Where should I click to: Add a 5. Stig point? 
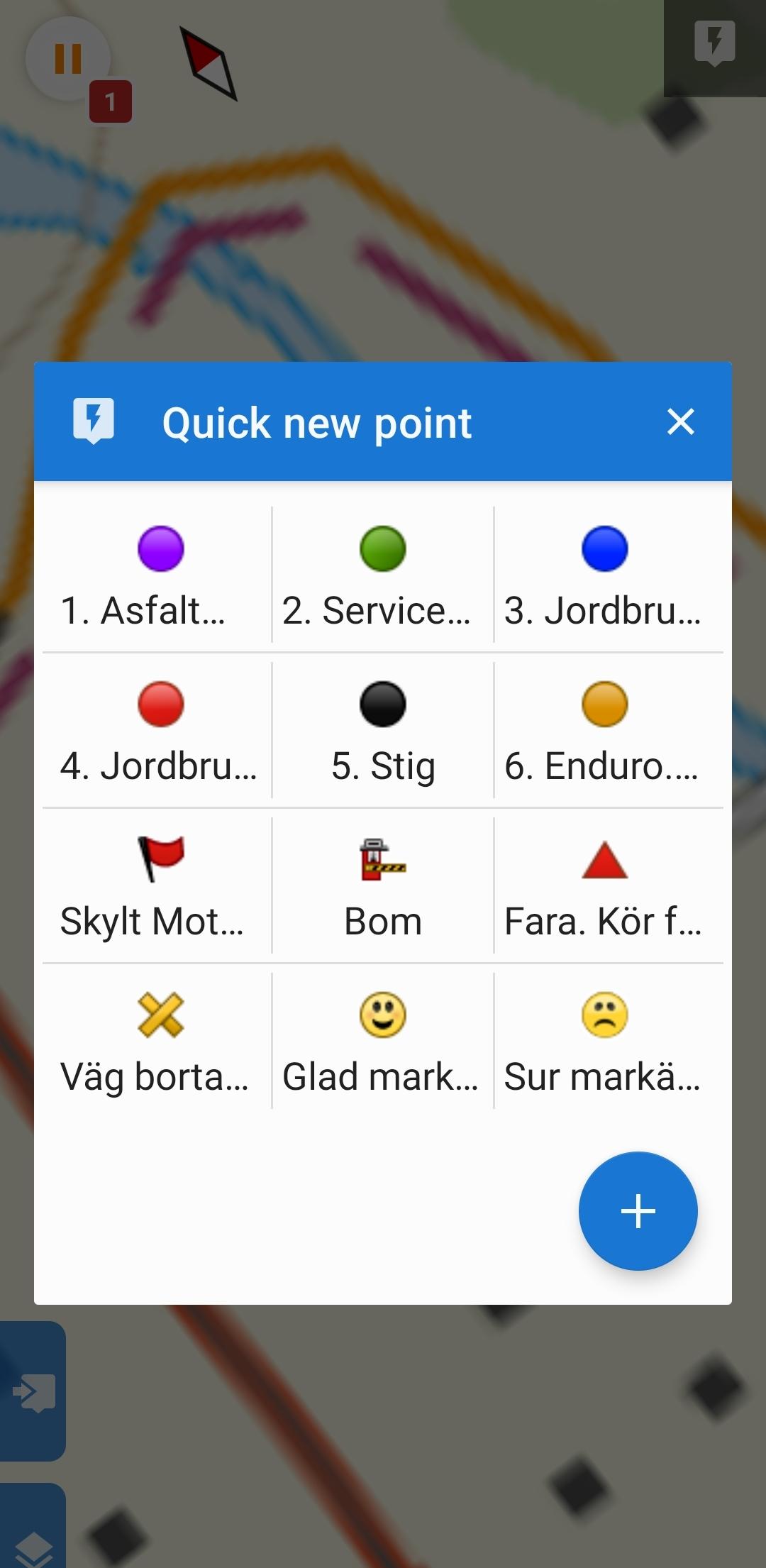point(383,731)
